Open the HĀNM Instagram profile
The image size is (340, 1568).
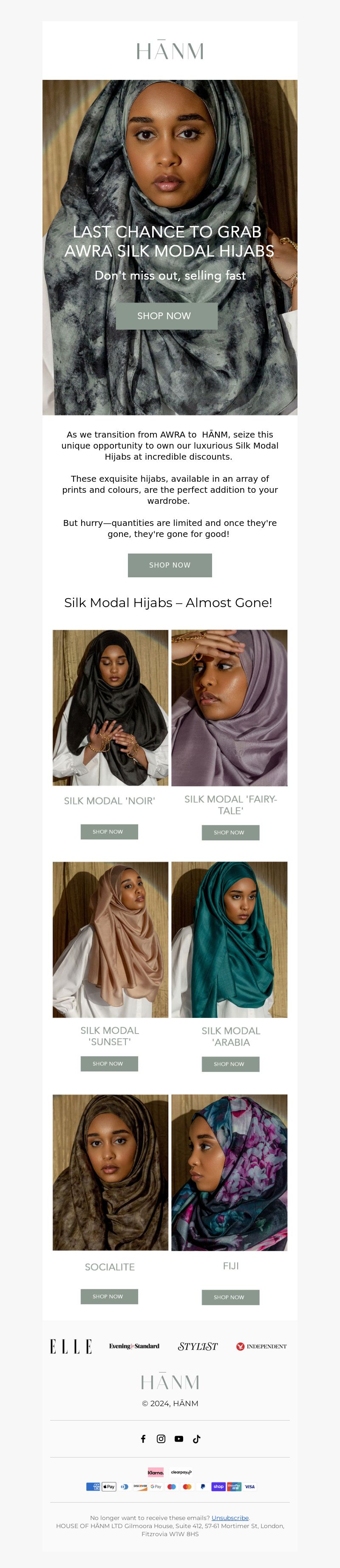[x=161, y=1439]
